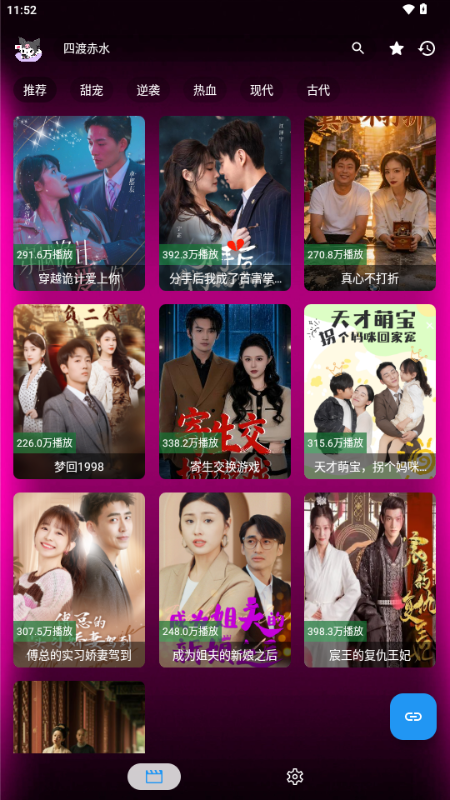Switch to the video home tab
This screenshot has width=450, height=800.
coord(154,777)
